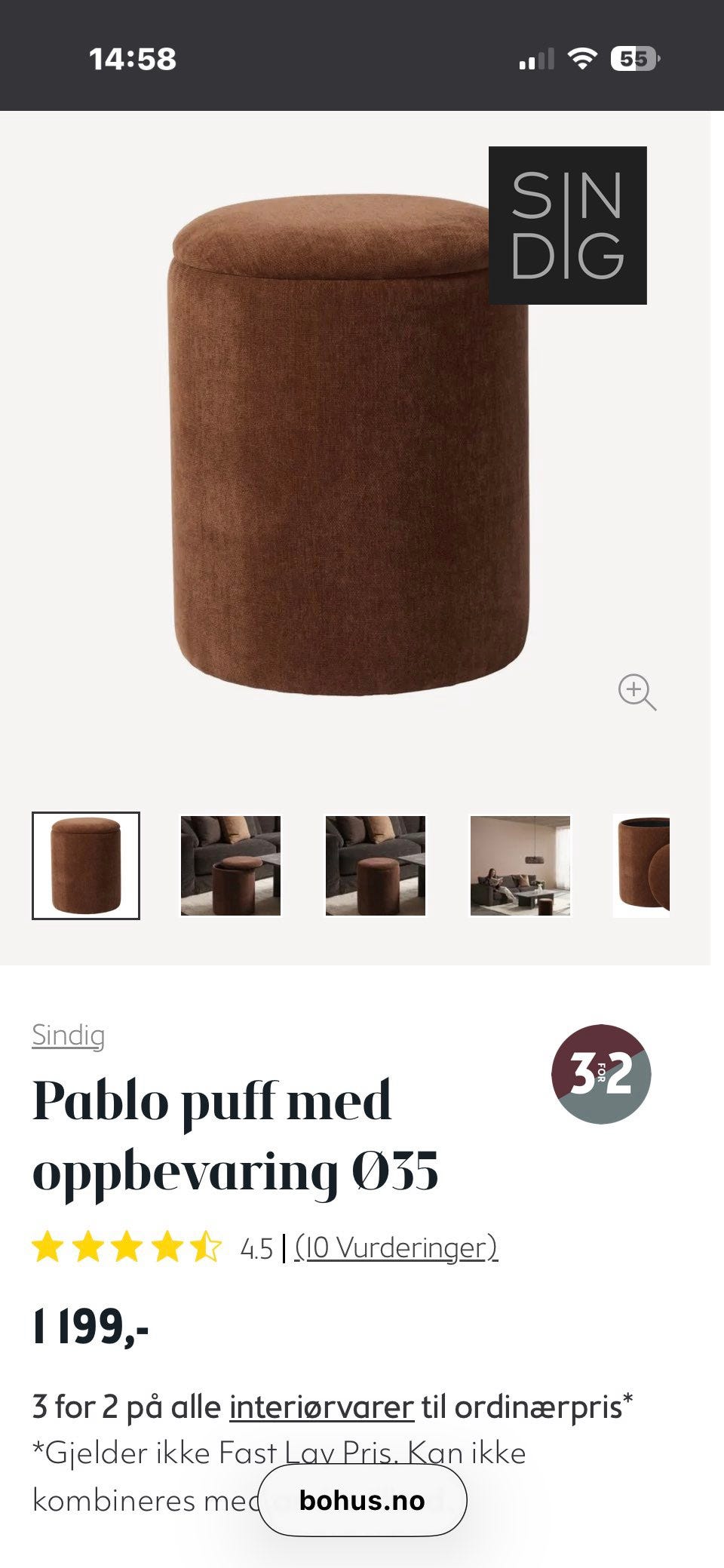Tap the clock showing 14:58
The image size is (724, 1568).
click(x=133, y=60)
